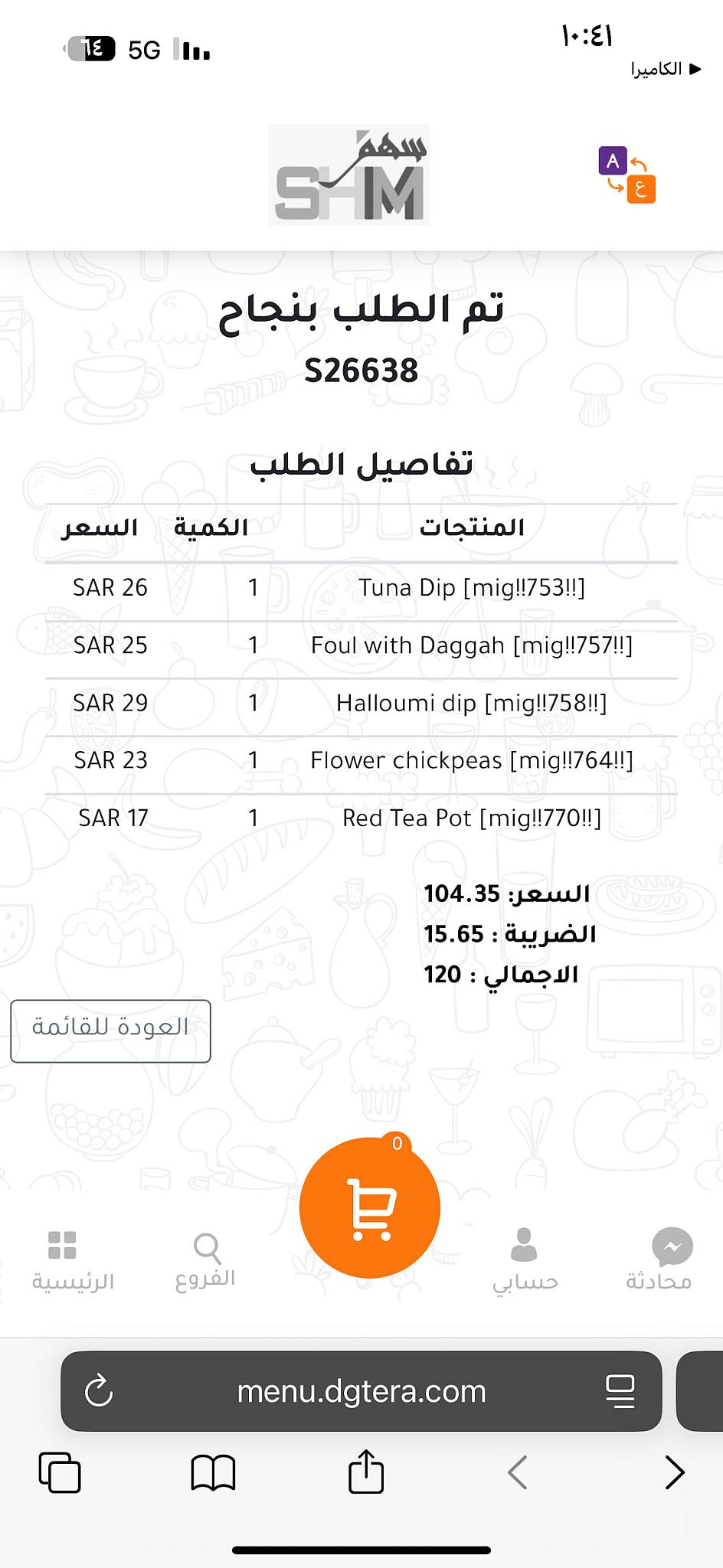Open the الفروع branches tab
Screen dimensions: 723x1568
pos(205,1260)
